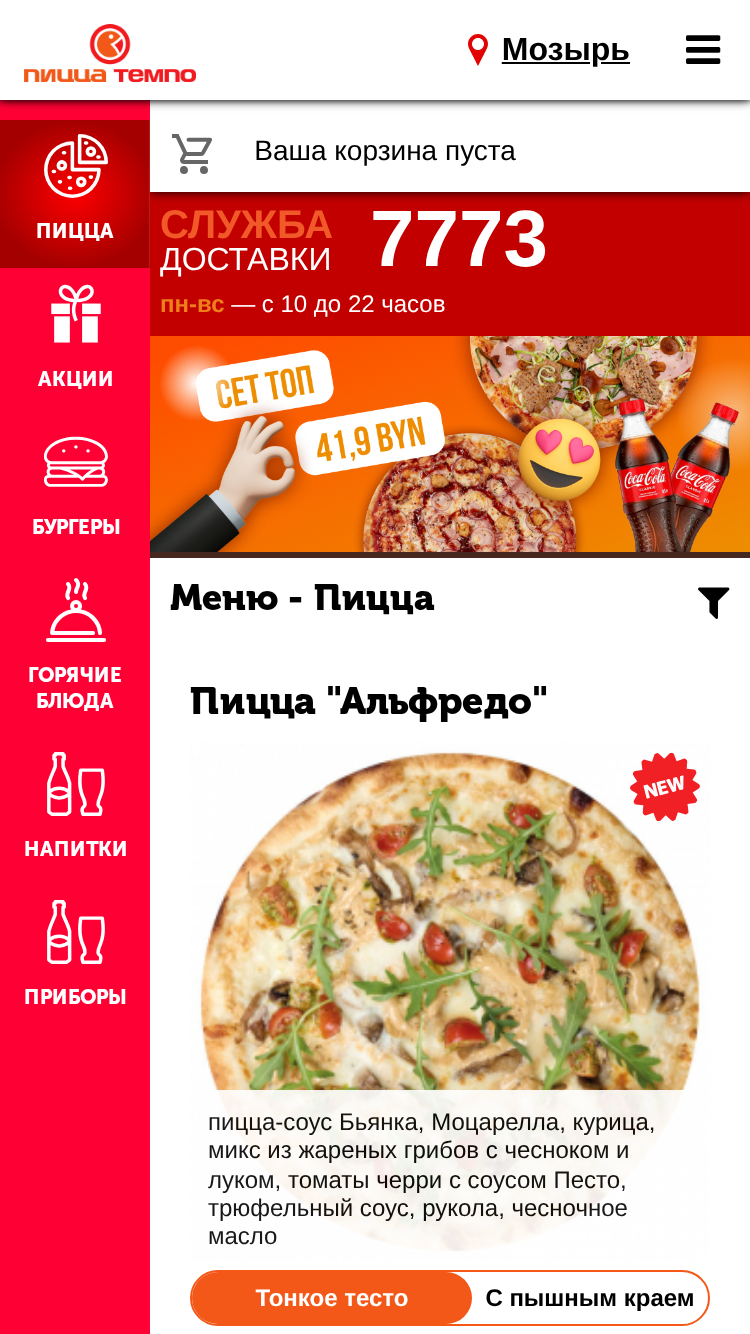Choose the С пышным краем option
Screen dimensions: 750x1334
click(x=590, y=1298)
